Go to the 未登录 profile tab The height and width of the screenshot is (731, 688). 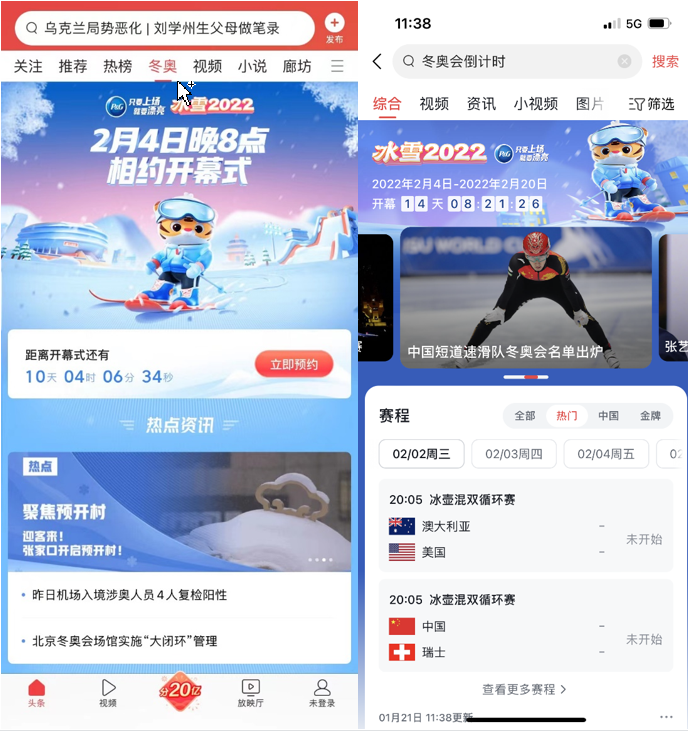point(322,693)
